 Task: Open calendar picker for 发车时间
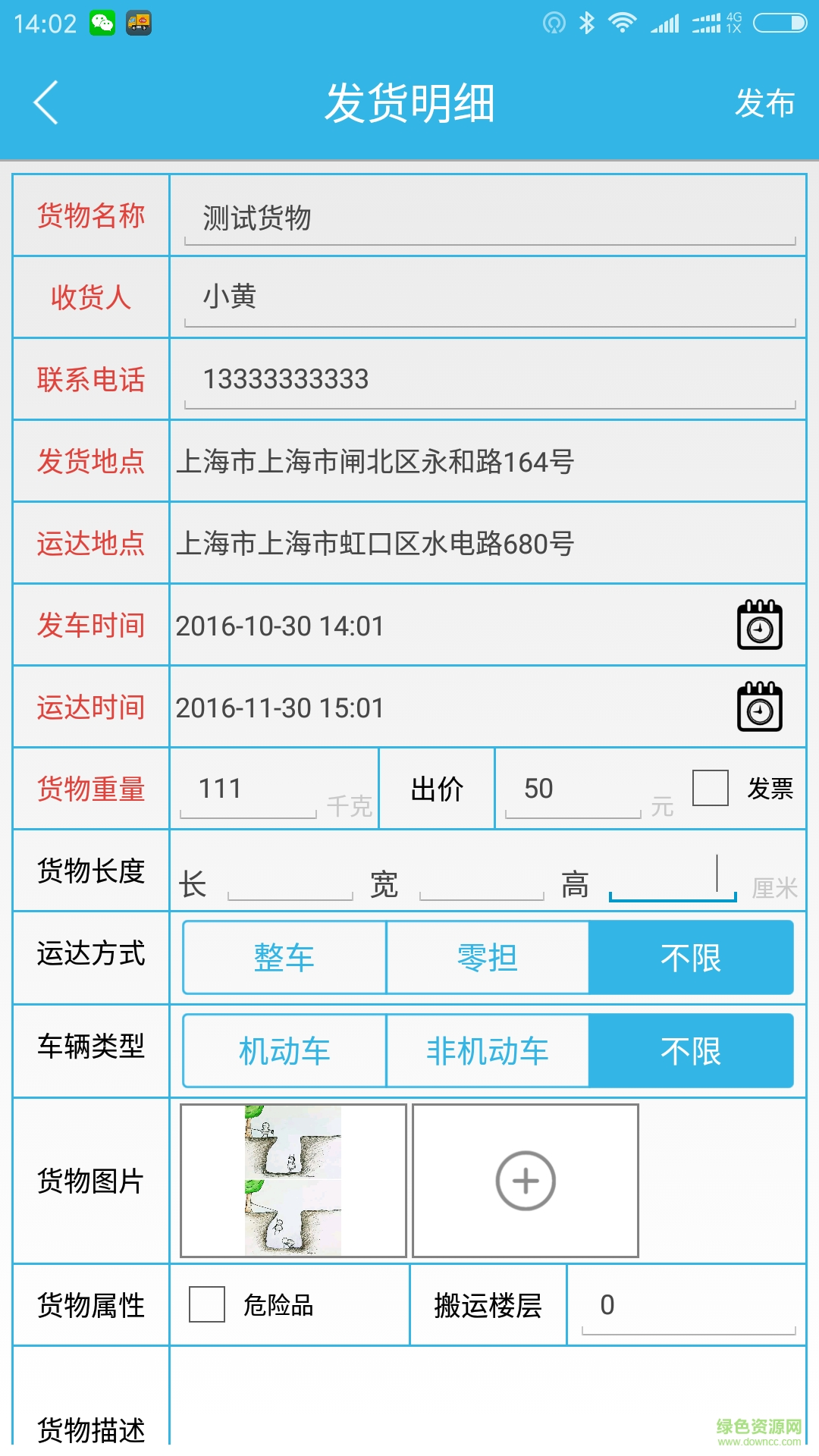tap(759, 626)
